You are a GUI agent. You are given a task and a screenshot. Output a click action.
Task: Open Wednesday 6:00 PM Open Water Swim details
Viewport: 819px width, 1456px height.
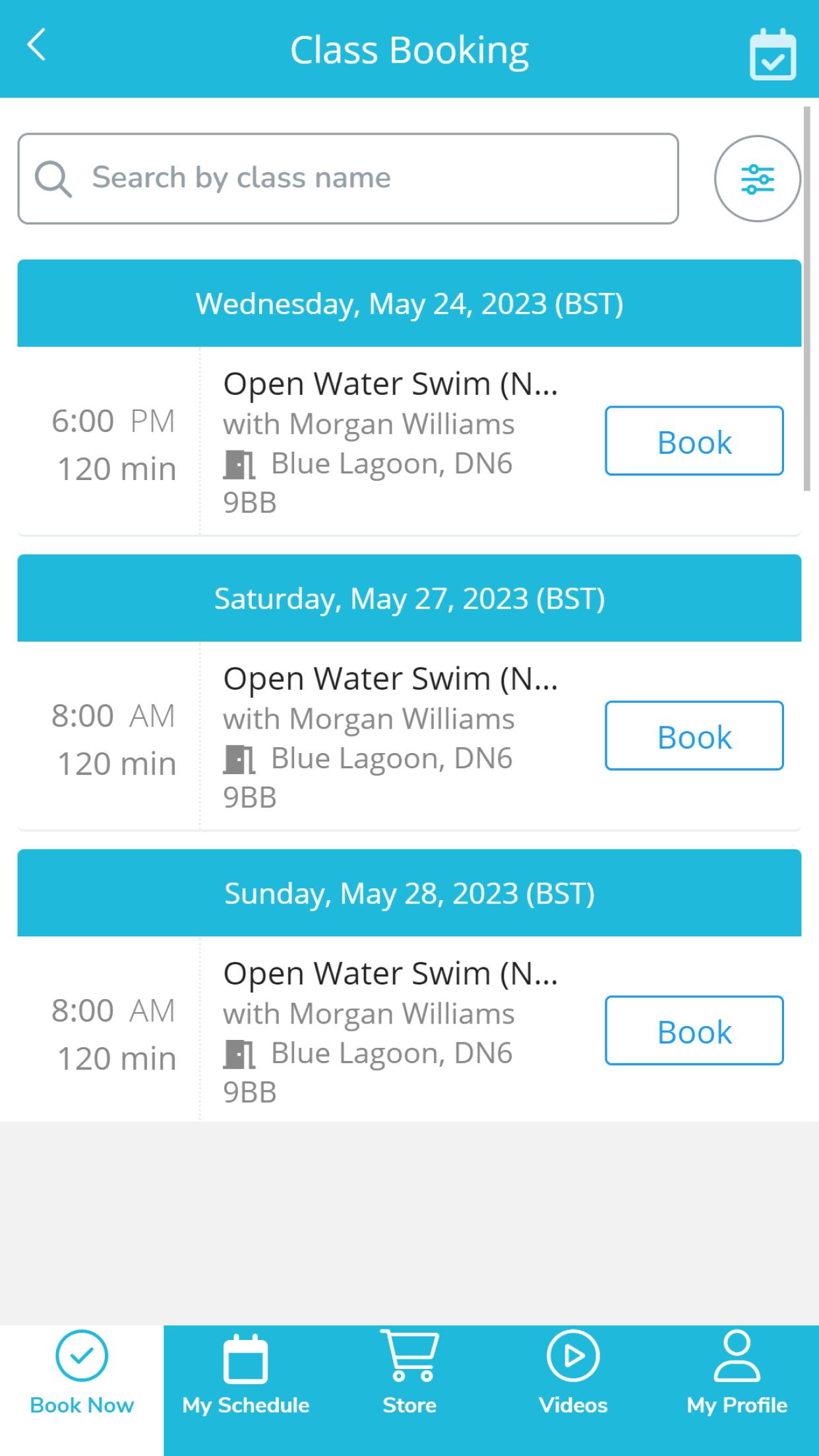(x=390, y=384)
